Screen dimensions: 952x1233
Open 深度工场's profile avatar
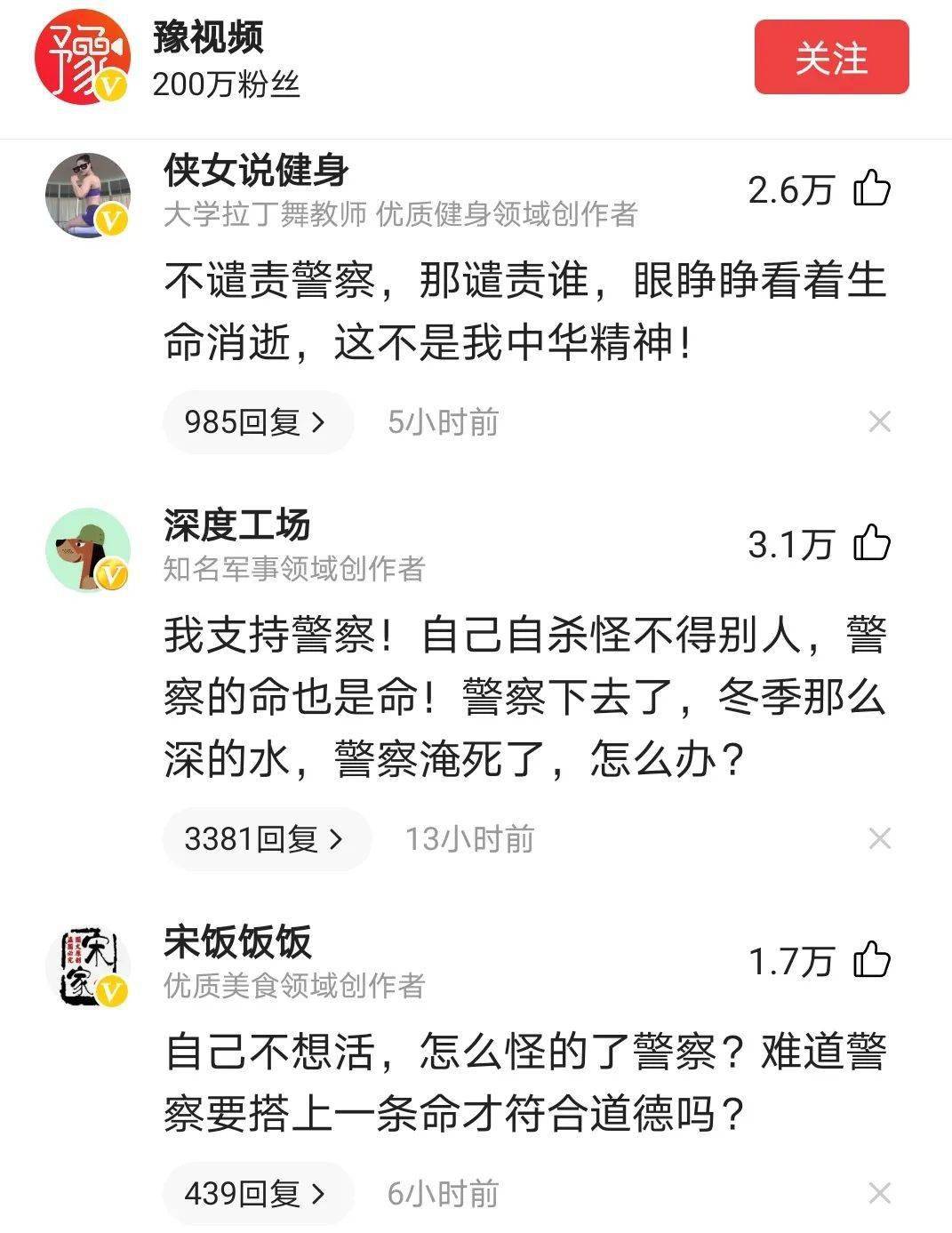[x=87, y=550]
